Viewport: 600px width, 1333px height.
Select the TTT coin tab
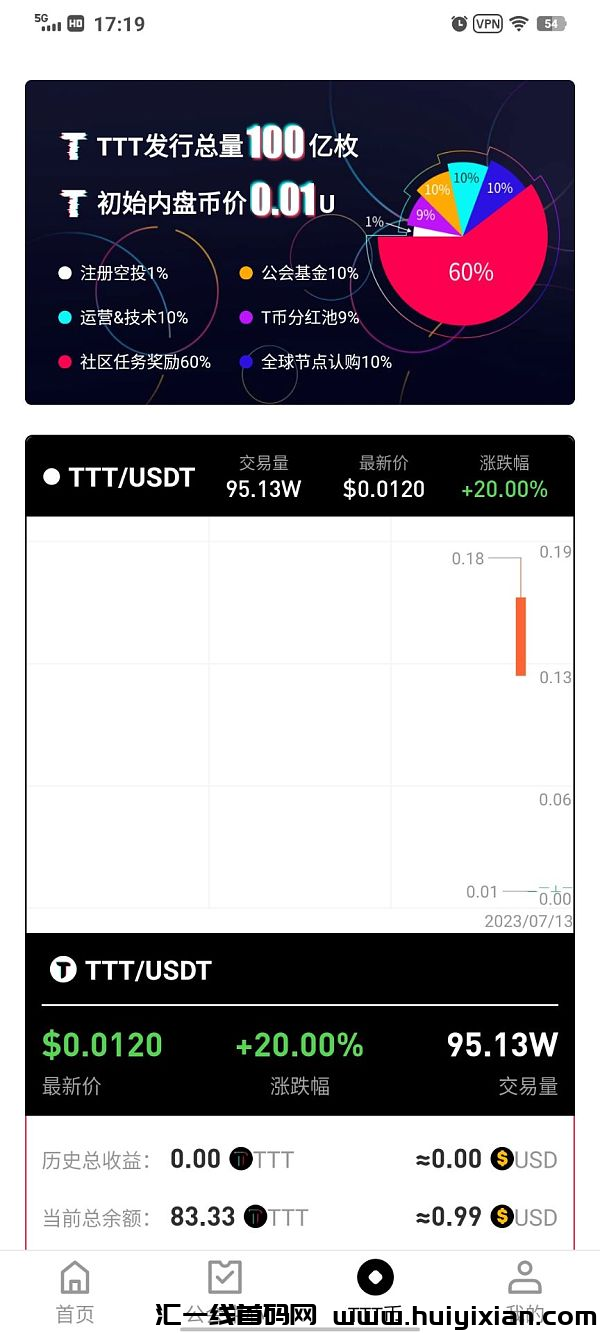click(x=376, y=1286)
